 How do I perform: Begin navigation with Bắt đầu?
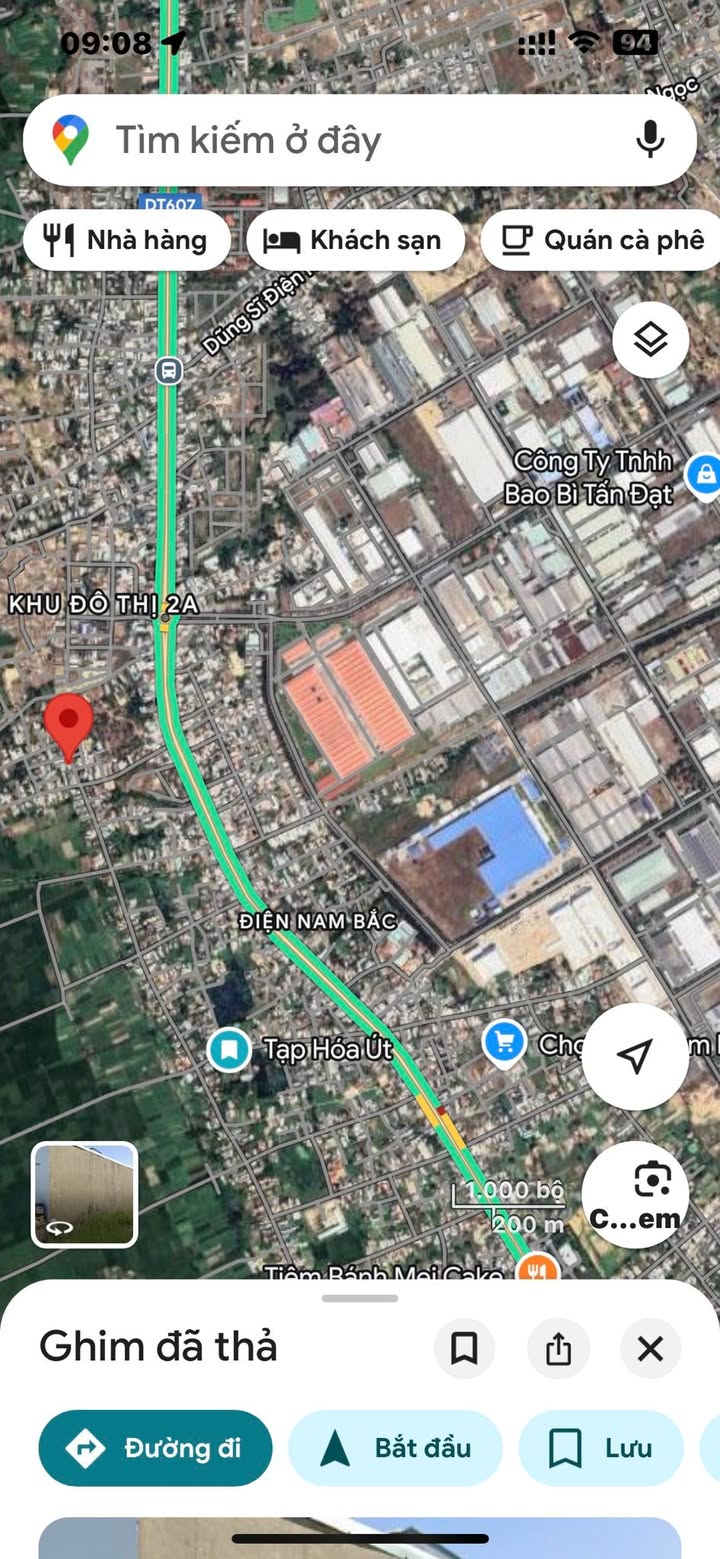pos(396,1448)
